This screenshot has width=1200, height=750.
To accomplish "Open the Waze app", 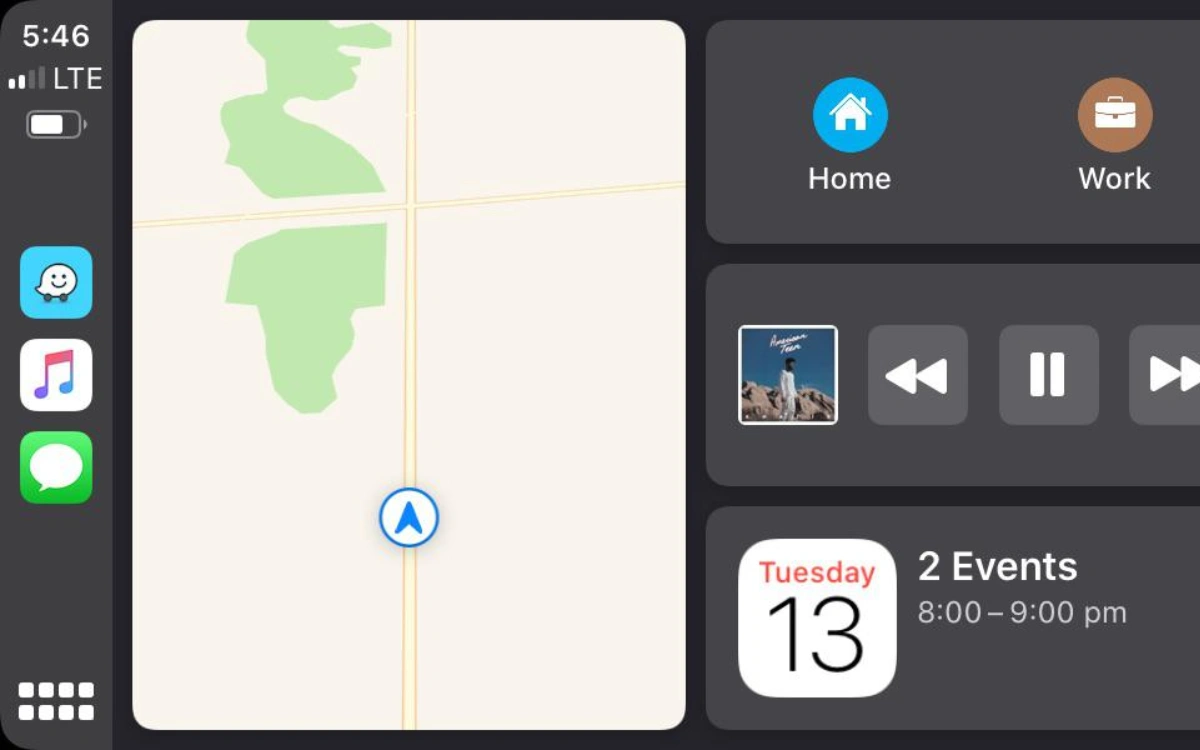I will 56,283.
